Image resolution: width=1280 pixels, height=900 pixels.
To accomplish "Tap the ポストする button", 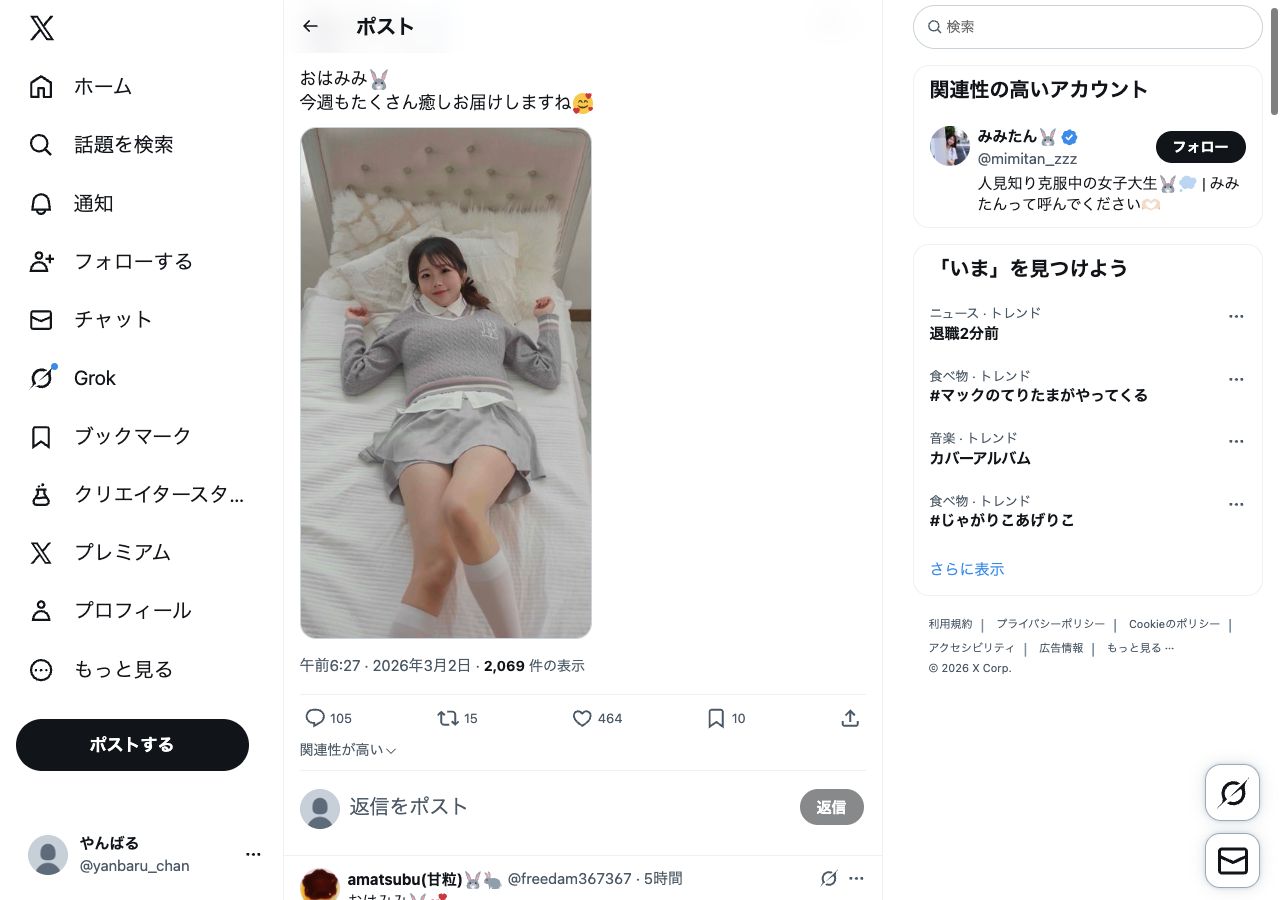I will [132, 745].
